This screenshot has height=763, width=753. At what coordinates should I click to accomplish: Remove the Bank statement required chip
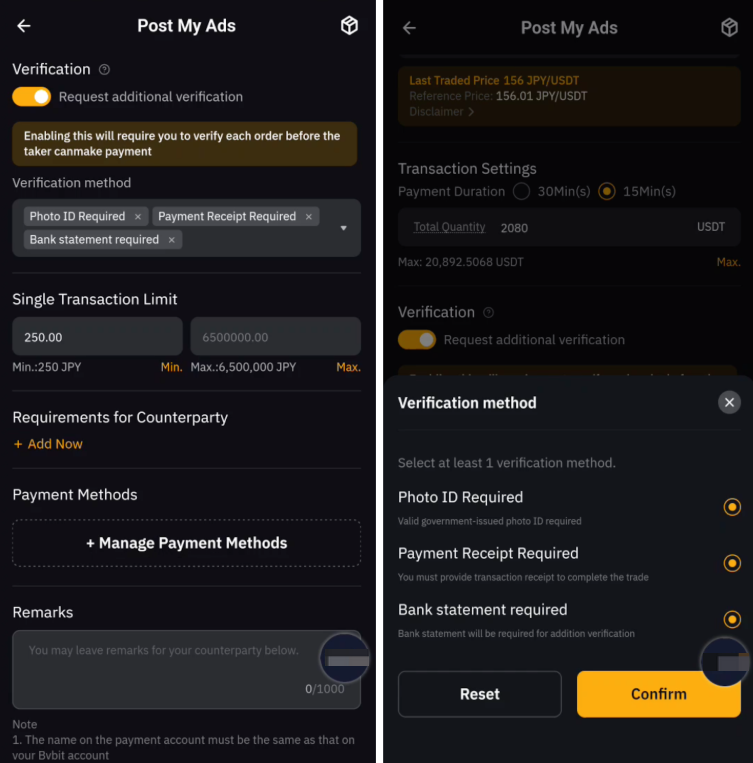(x=172, y=240)
